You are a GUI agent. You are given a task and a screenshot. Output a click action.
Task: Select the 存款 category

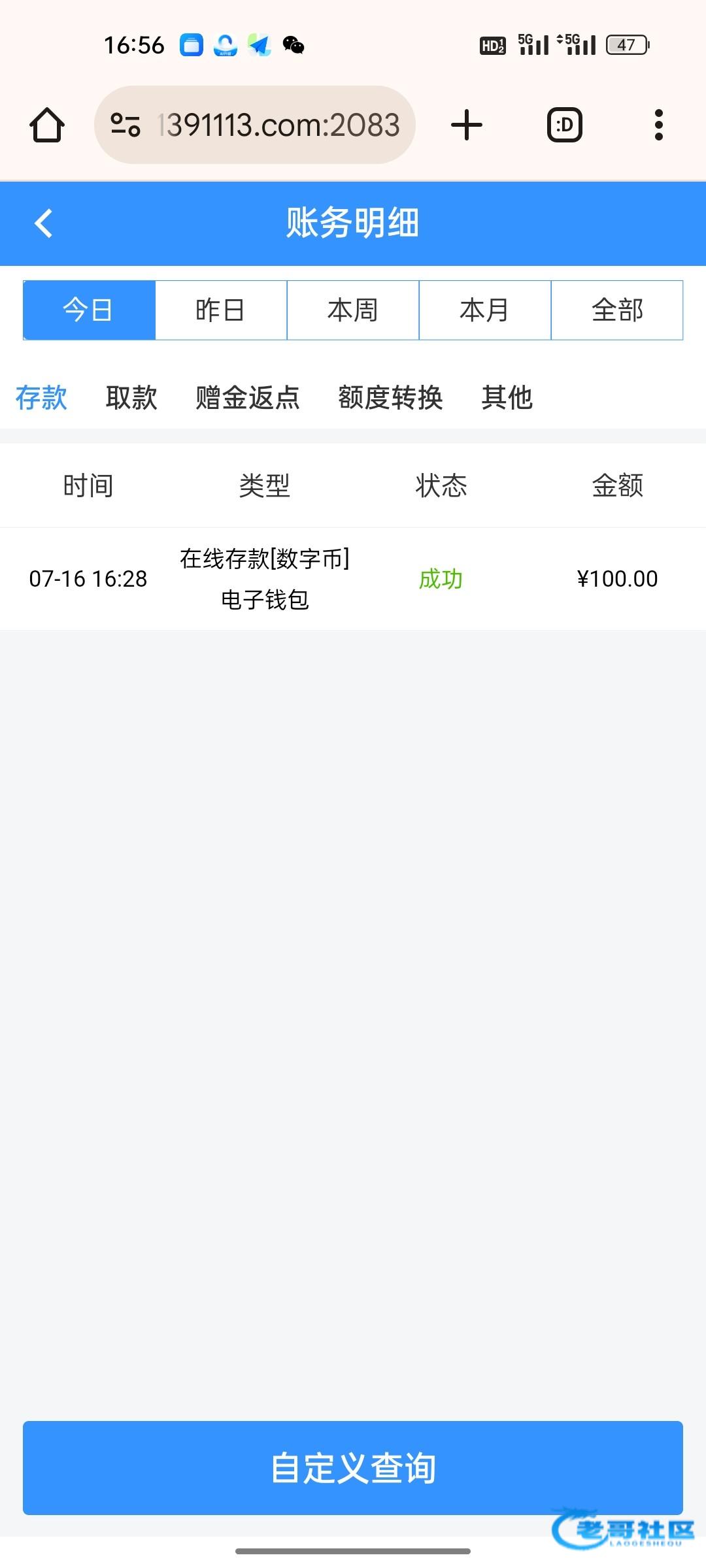click(x=41, y=397)
